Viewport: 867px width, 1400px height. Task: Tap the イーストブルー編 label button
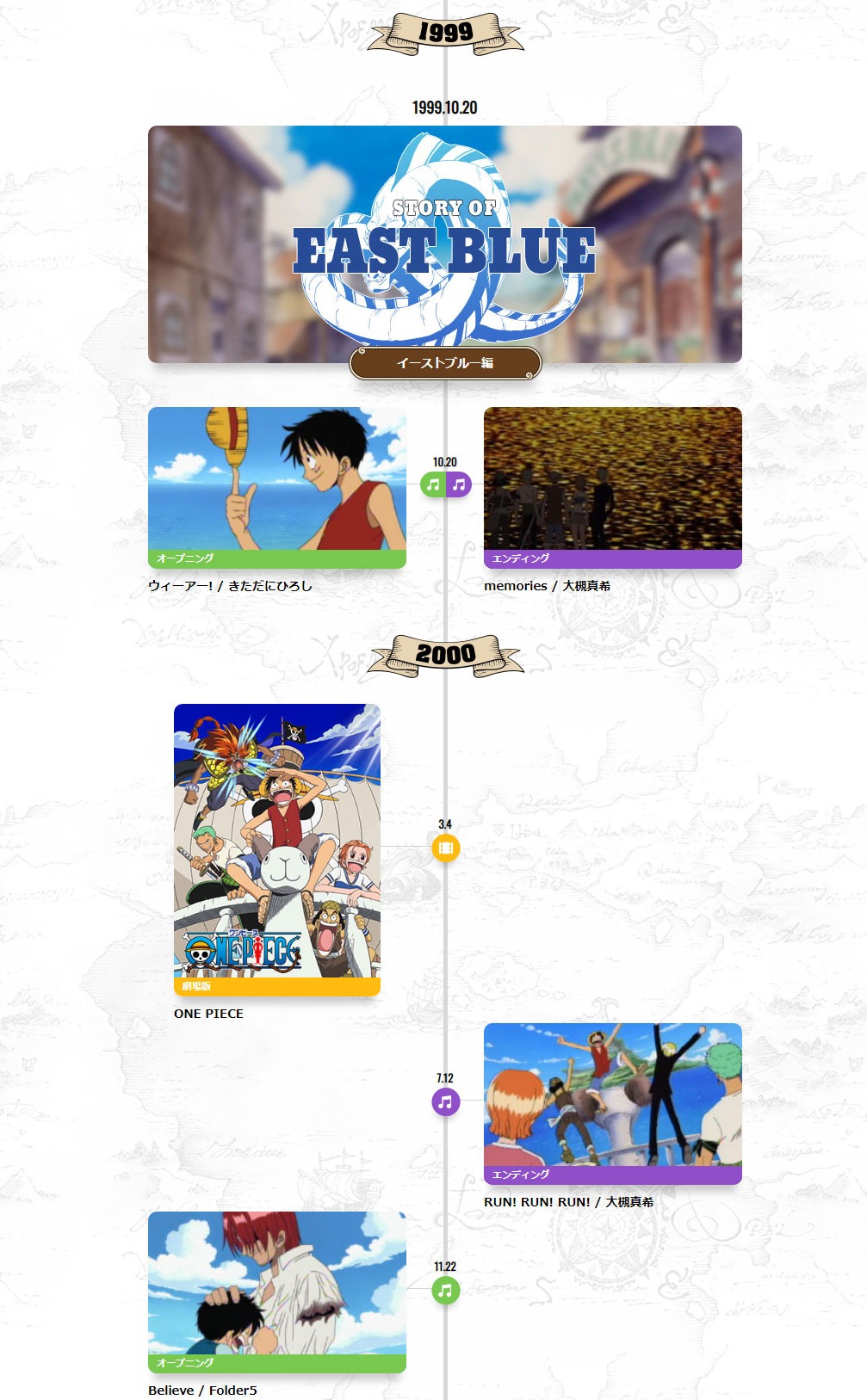(445, 363)
